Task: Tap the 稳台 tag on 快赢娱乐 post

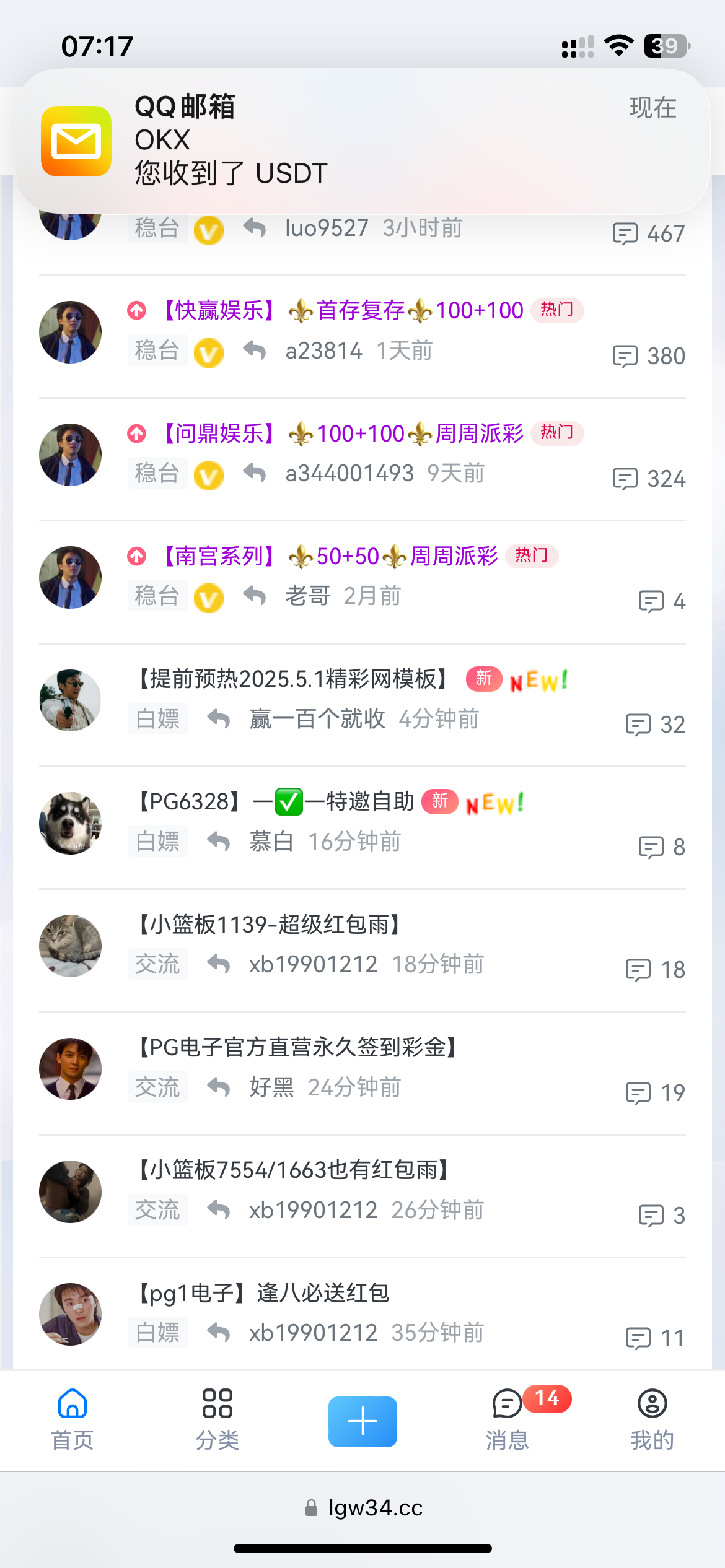Action: (x=157, y=351)
